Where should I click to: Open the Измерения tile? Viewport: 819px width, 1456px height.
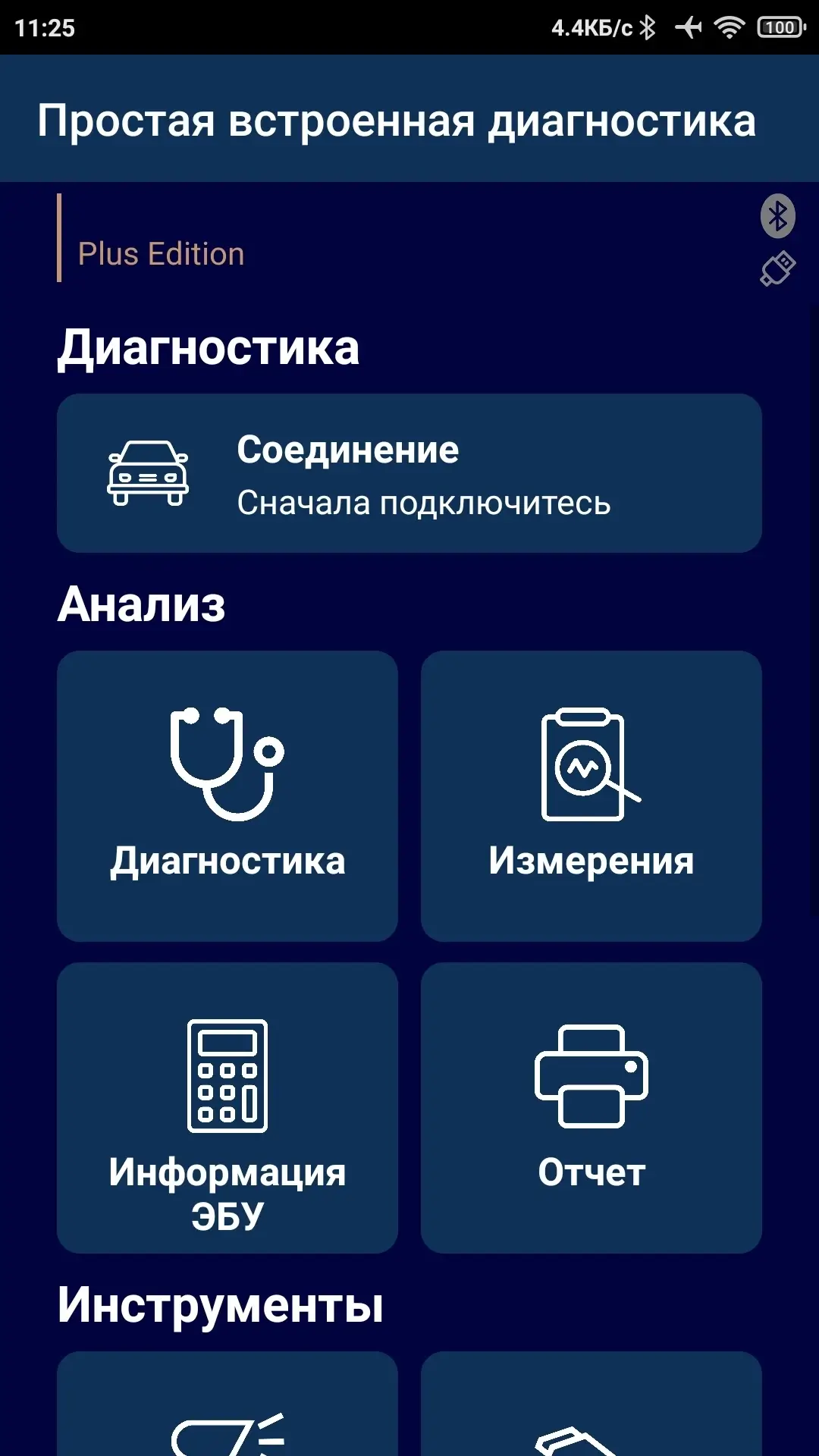(591, 796)
